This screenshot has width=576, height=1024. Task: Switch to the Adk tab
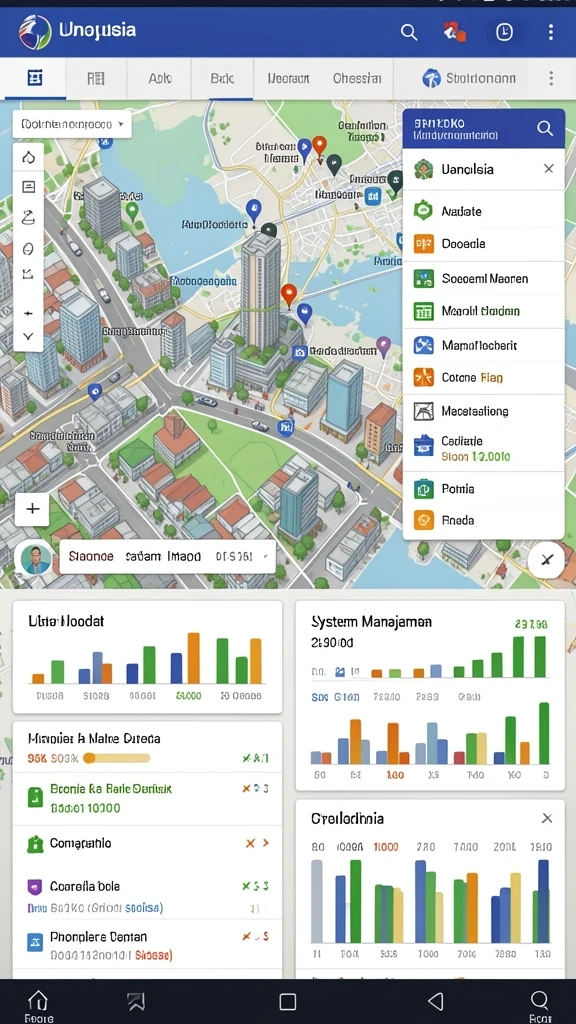(160, 78)
